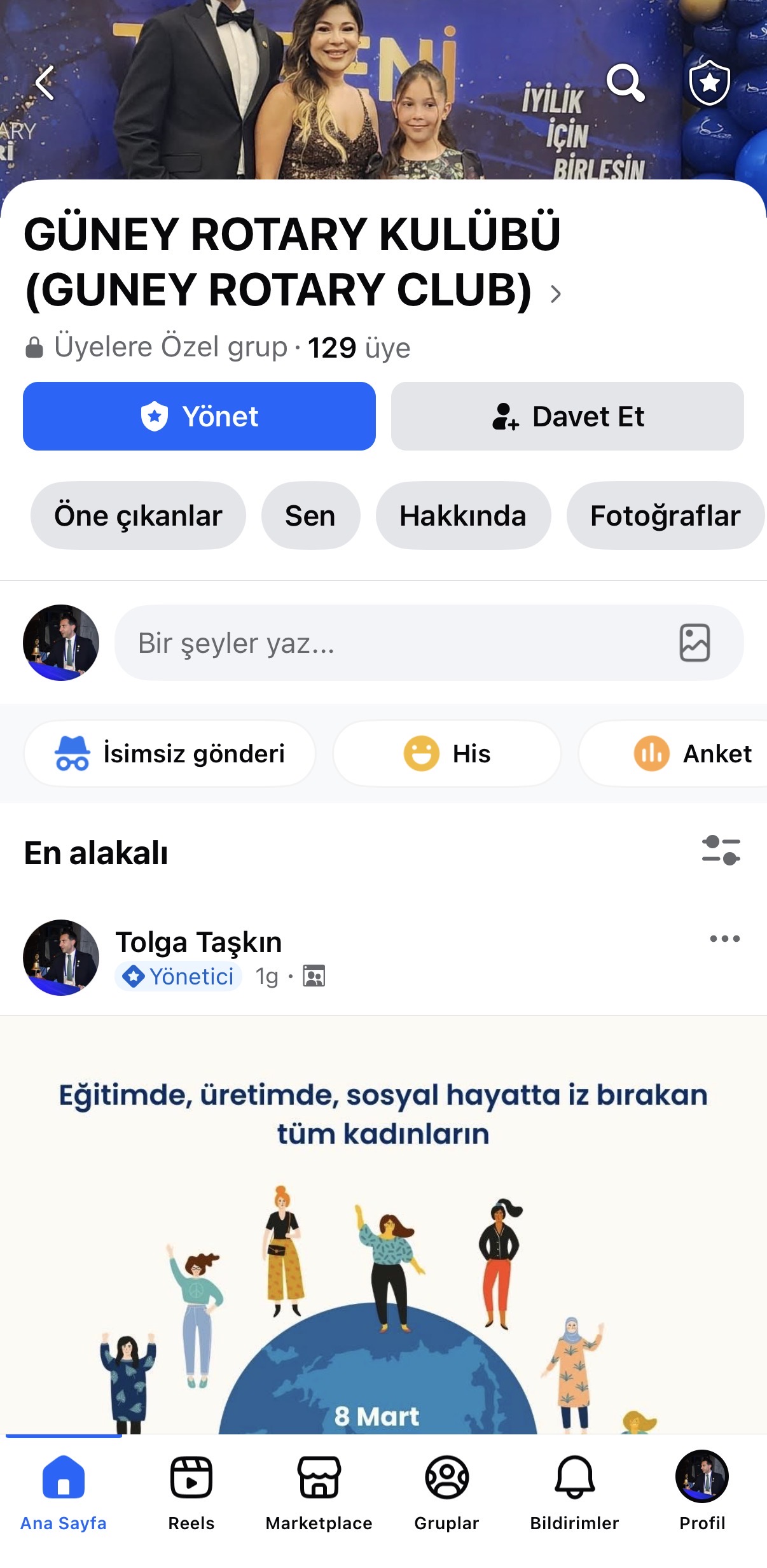767x1568 pixels.
Task: Open admin tools shield icon
Action: pos(709,83)
